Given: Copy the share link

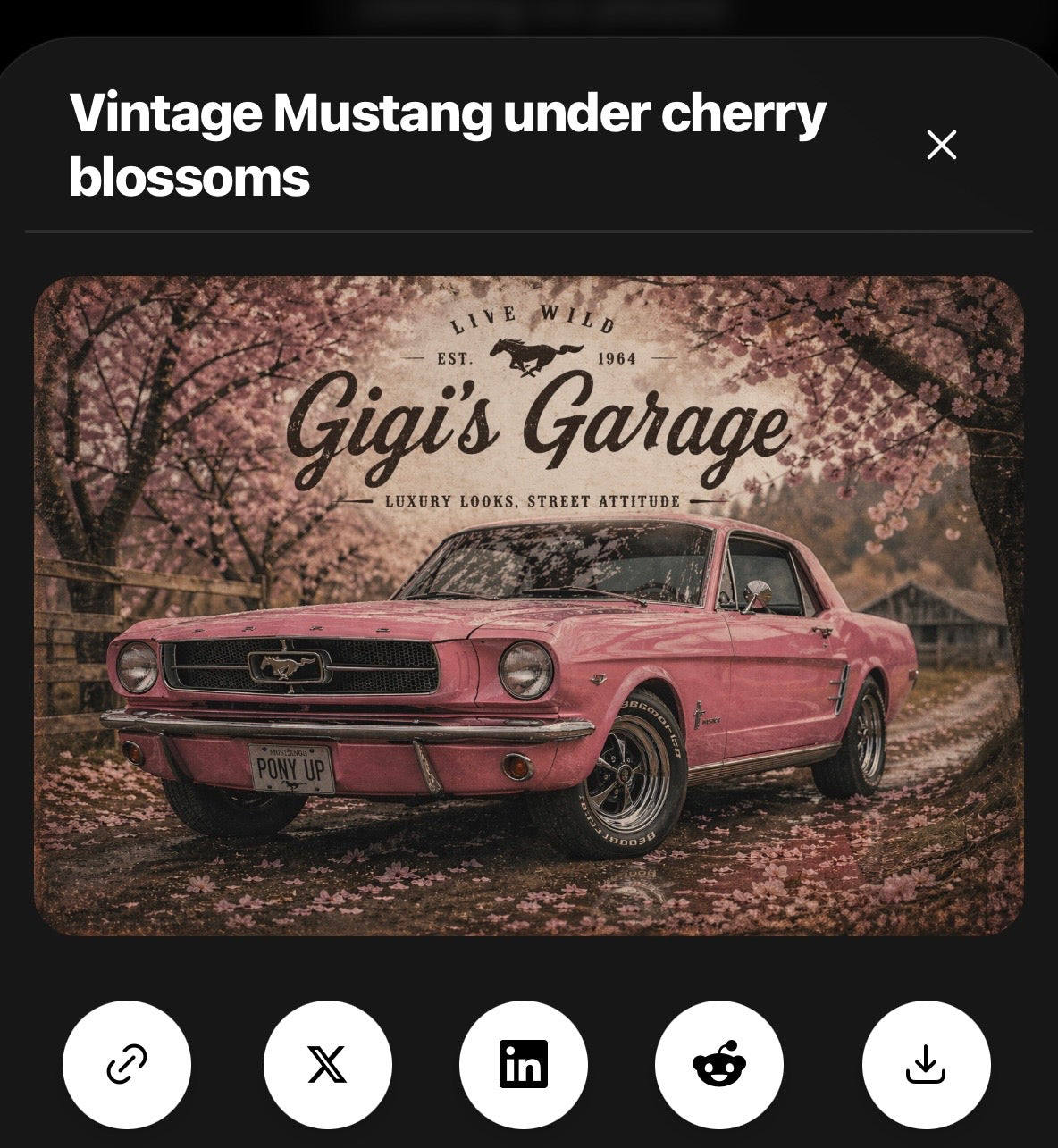Looking at the screenshot, I should 127,1064.
